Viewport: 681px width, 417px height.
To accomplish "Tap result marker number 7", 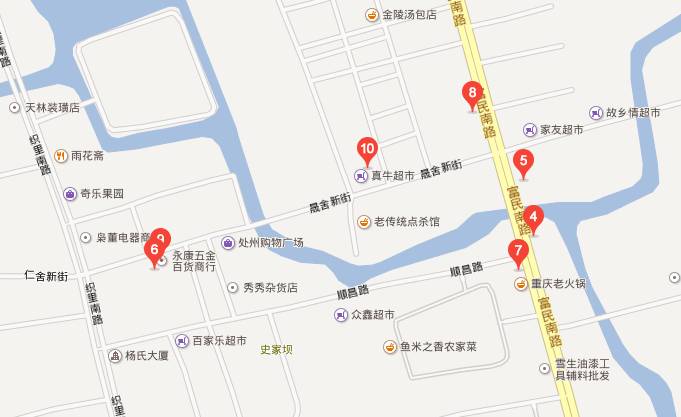I will pos(517,251).
